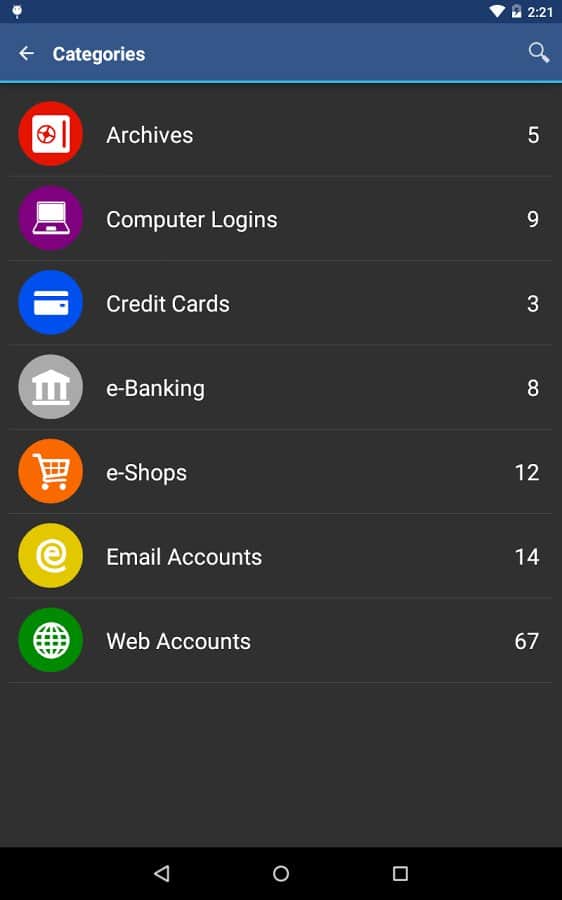Tap the system home button

(x=281, y=874)
